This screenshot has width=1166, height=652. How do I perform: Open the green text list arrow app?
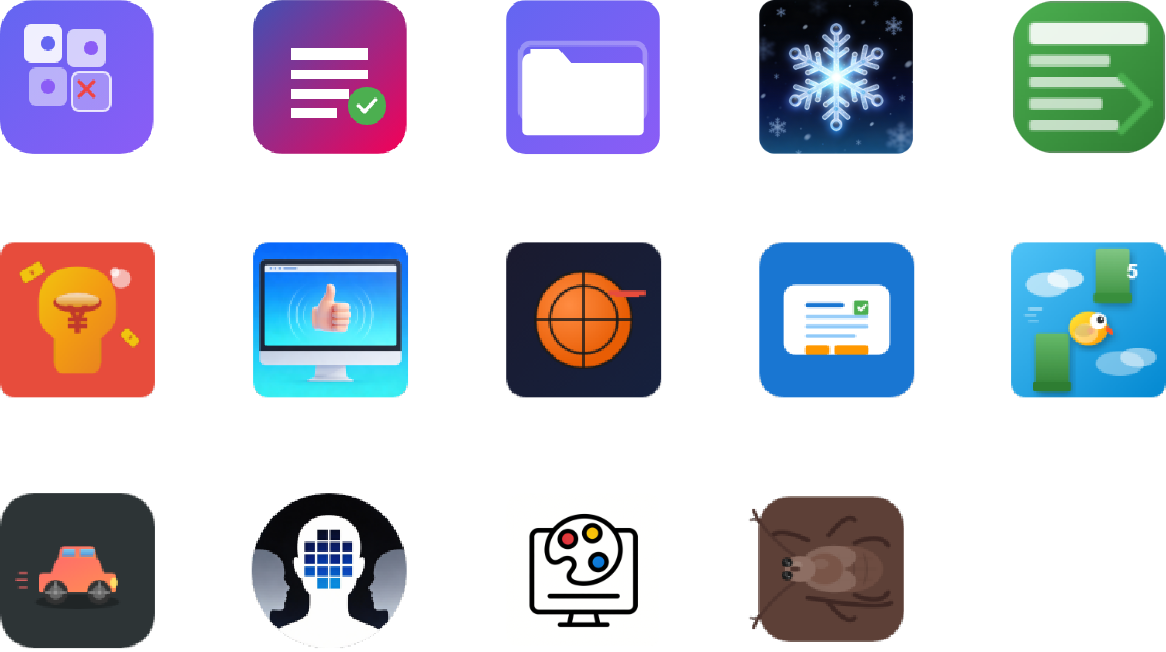pos(1089,77)
